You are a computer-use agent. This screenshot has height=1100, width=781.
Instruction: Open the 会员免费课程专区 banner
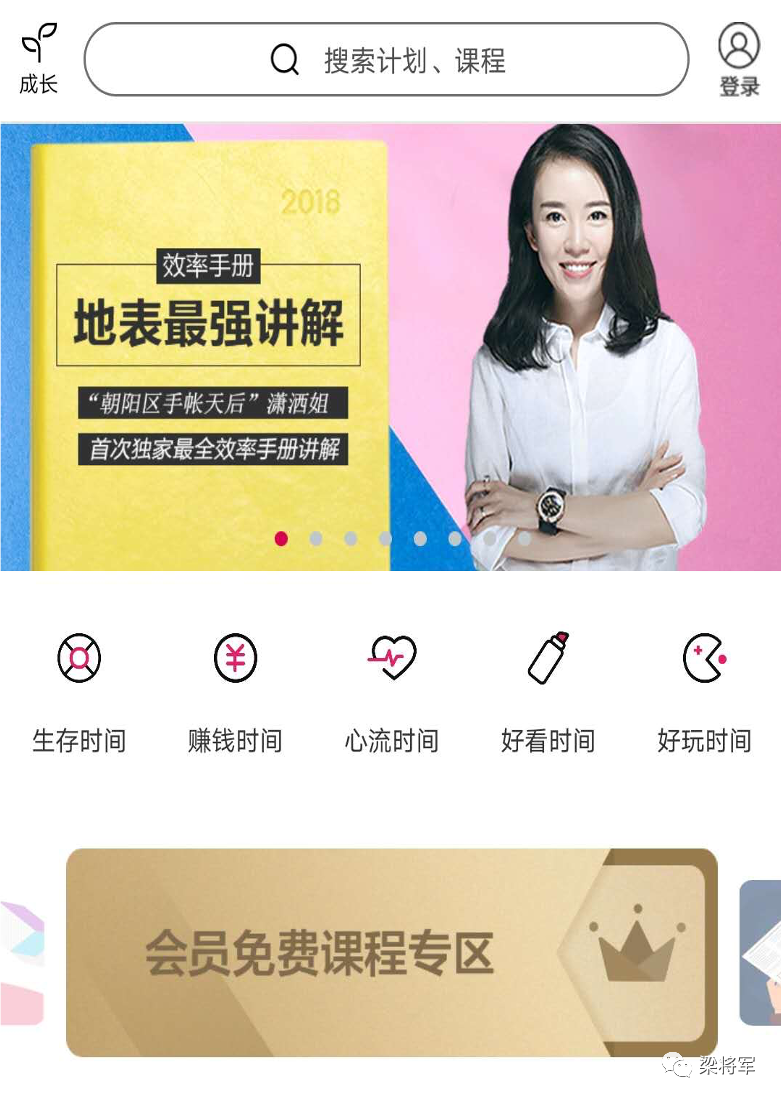pyautogui.click(x=390, y=954)
